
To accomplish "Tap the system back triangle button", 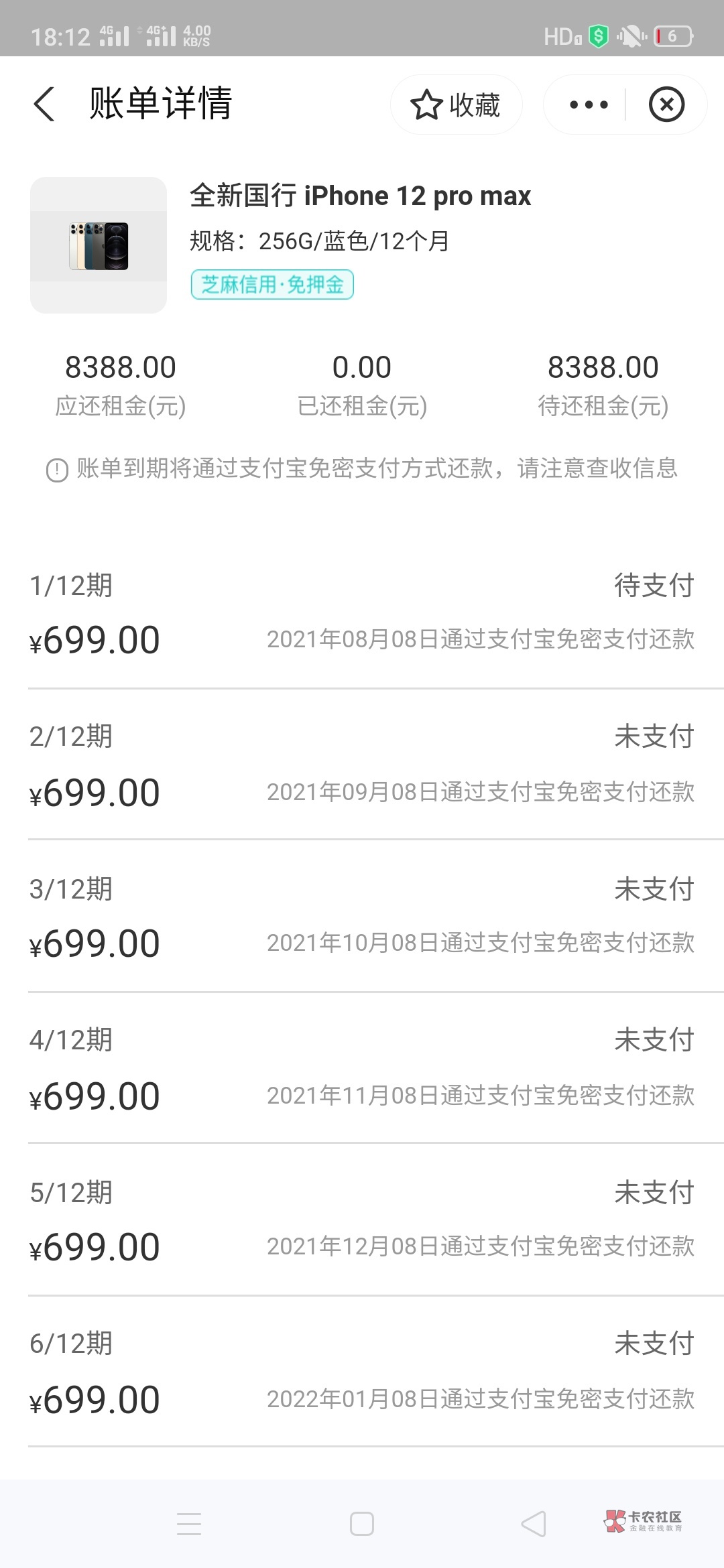I will click(534, 1524).
